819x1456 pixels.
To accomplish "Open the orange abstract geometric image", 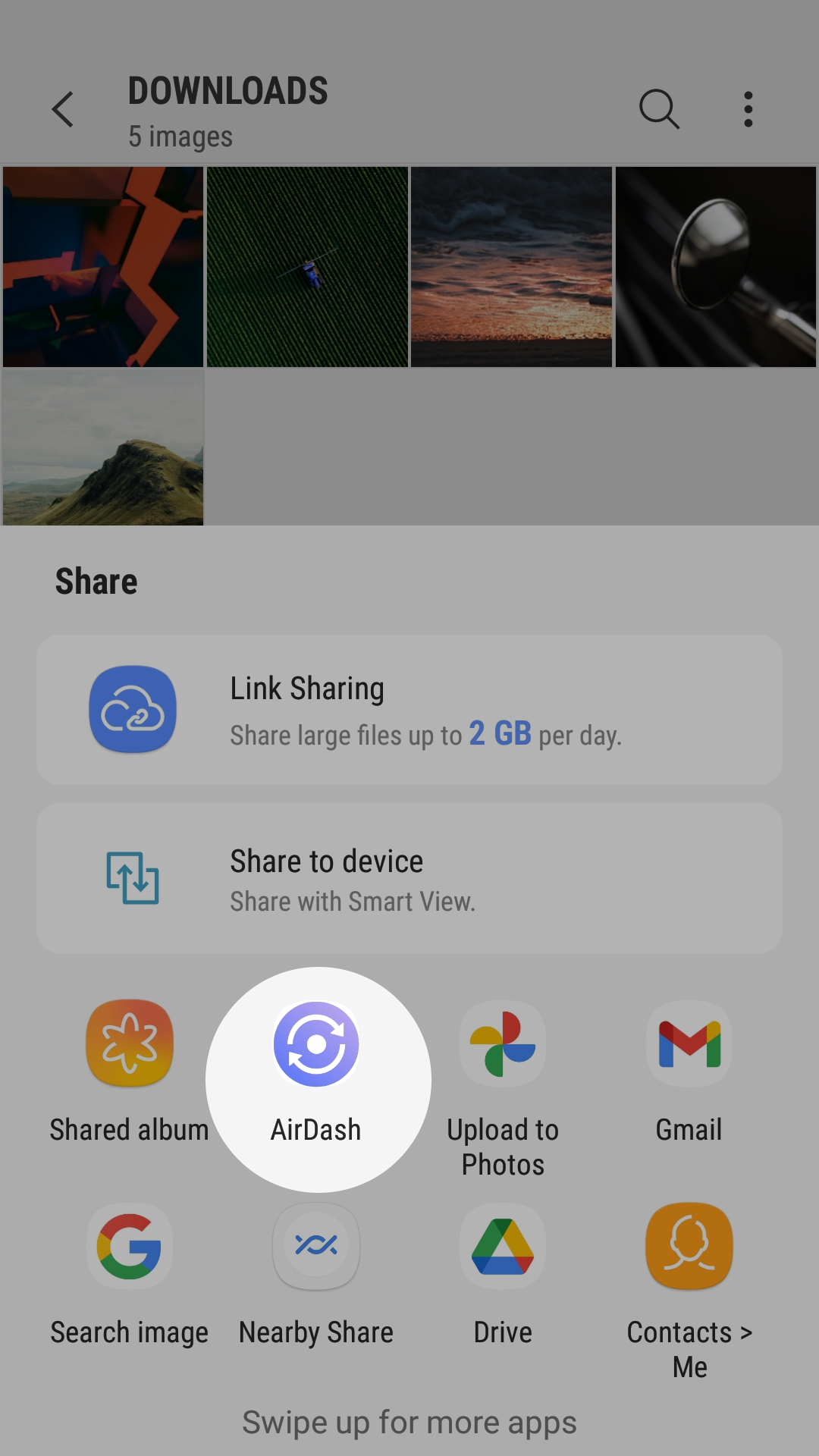I will click(x=103, y=267).
